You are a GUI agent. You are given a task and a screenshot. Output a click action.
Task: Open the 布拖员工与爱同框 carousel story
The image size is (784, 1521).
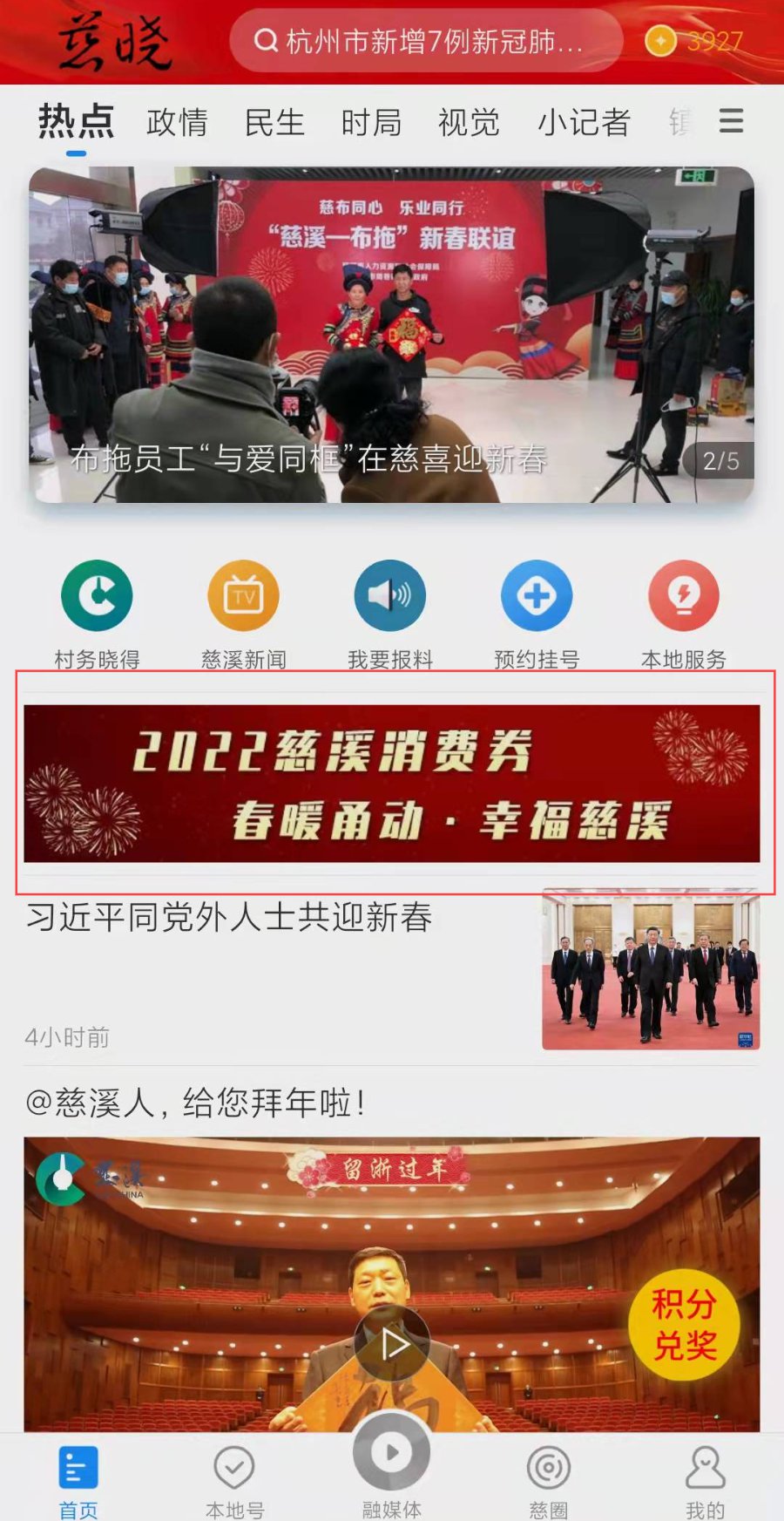[391, 335]
